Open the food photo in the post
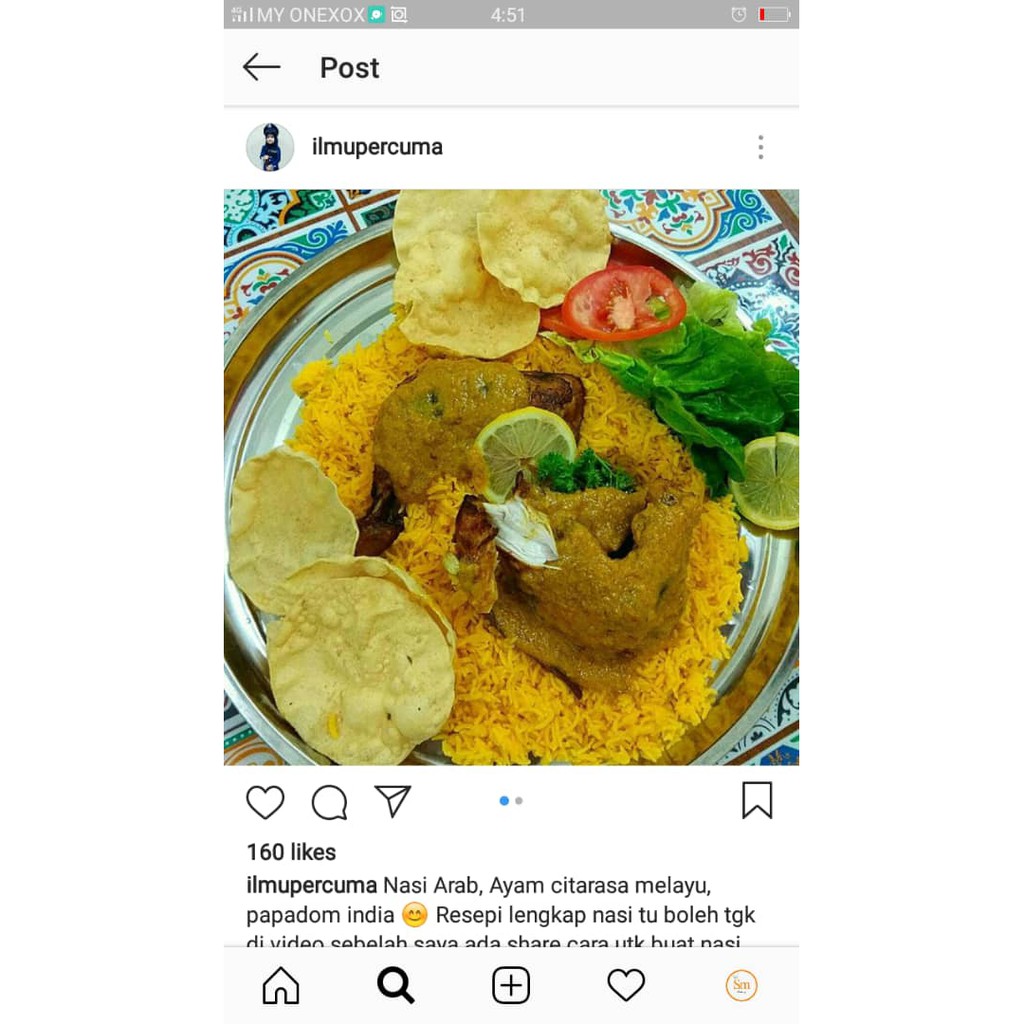Screen dimensions: 1024x1024 coord(511,477)
